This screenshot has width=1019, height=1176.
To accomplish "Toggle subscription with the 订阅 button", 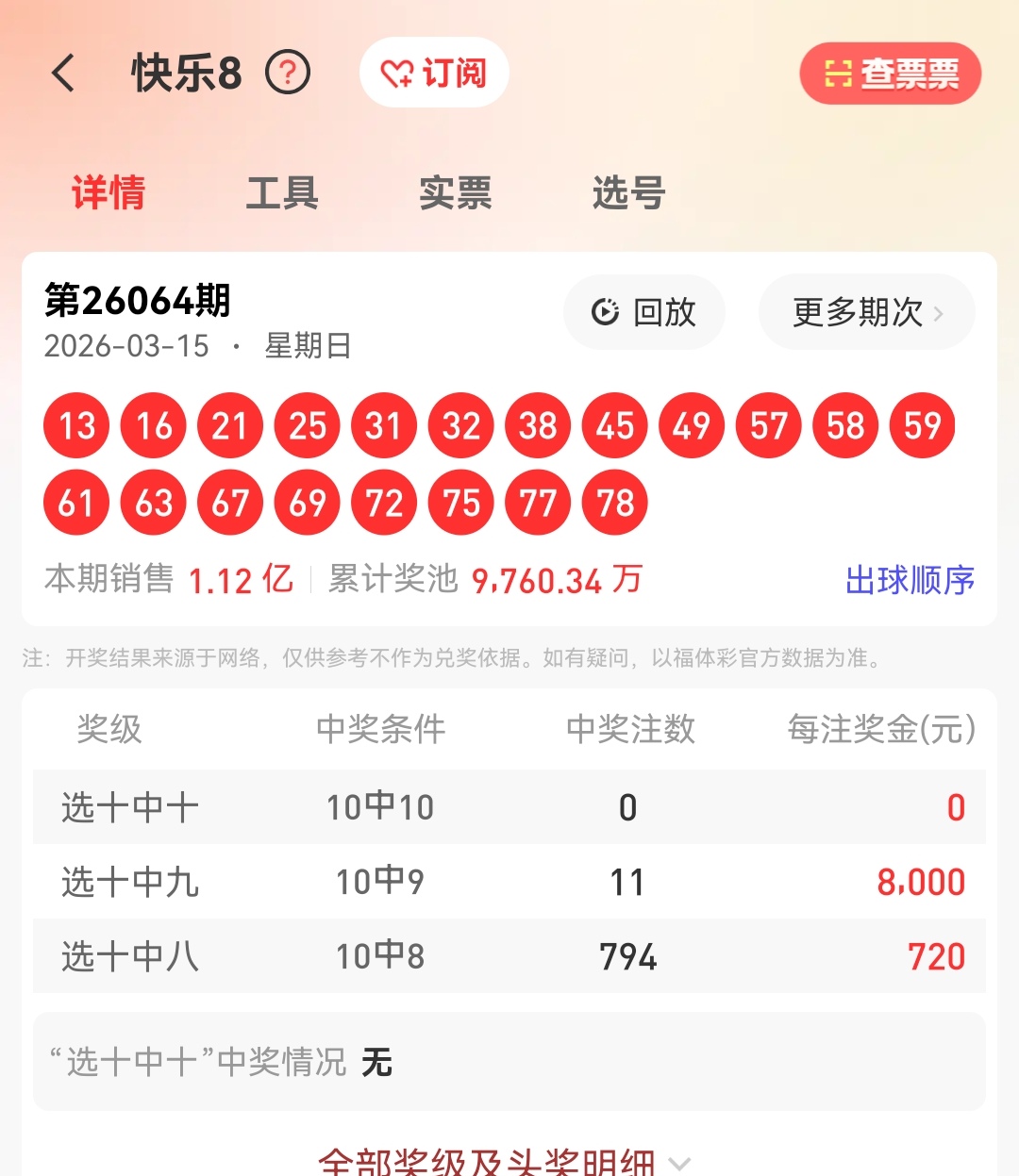I will point(434,73).
